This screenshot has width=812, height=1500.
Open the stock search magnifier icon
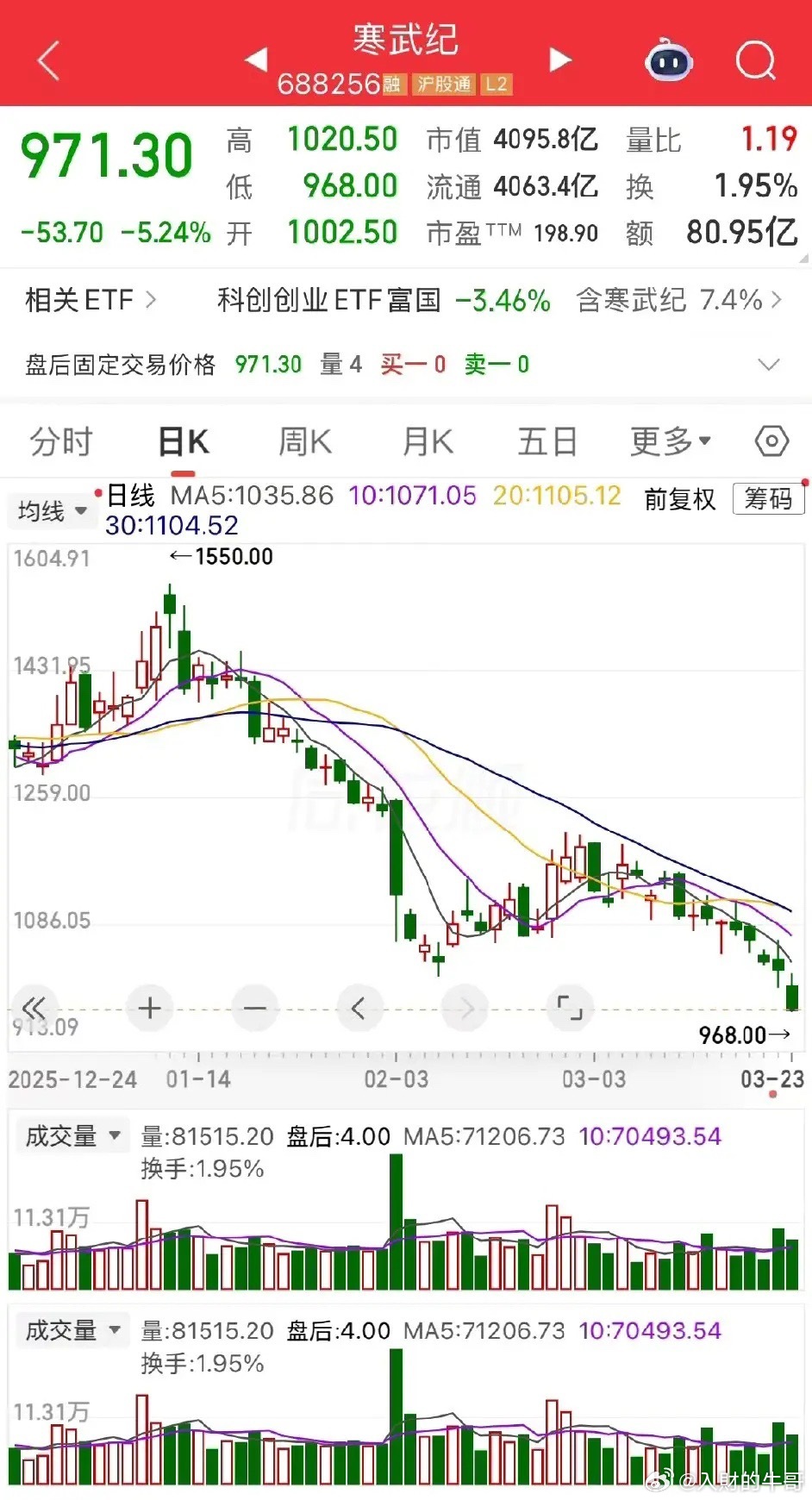point(756,60)
